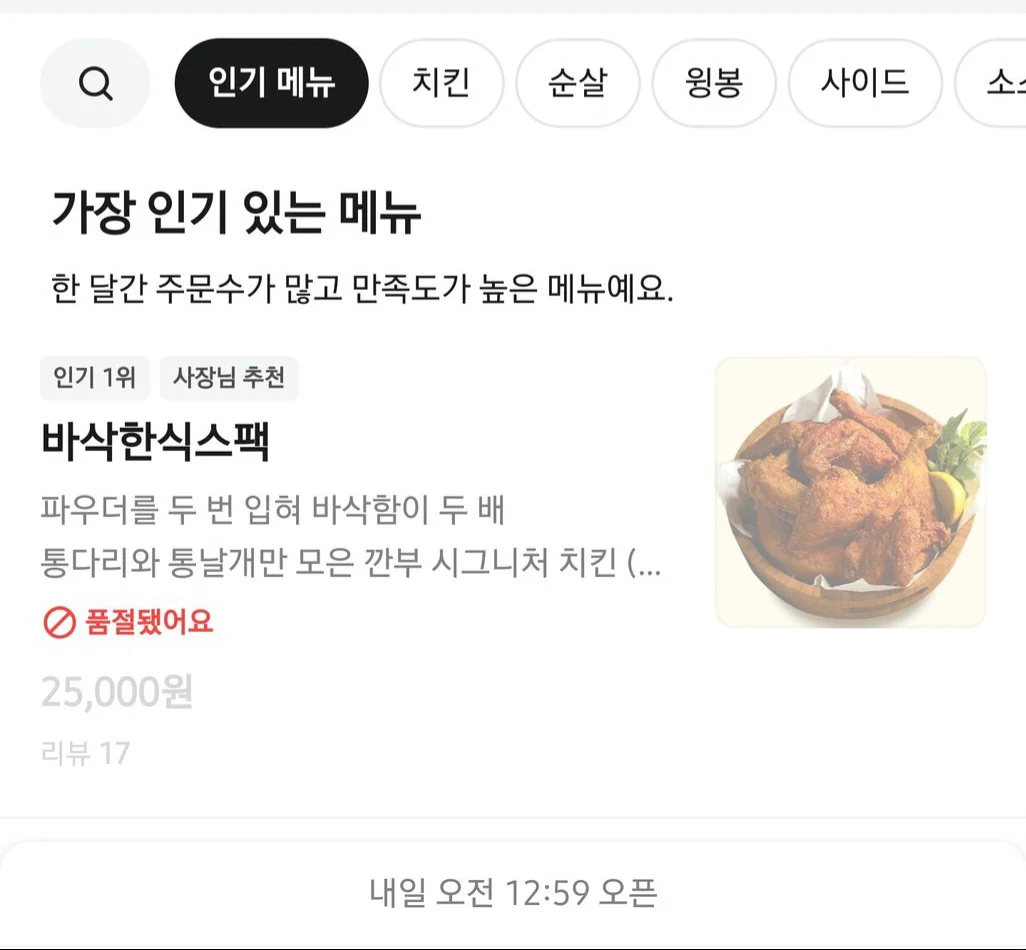Go to the 사이드 menu section
The height and width of the screenshot is (950, 1026).
coord(865,84)
